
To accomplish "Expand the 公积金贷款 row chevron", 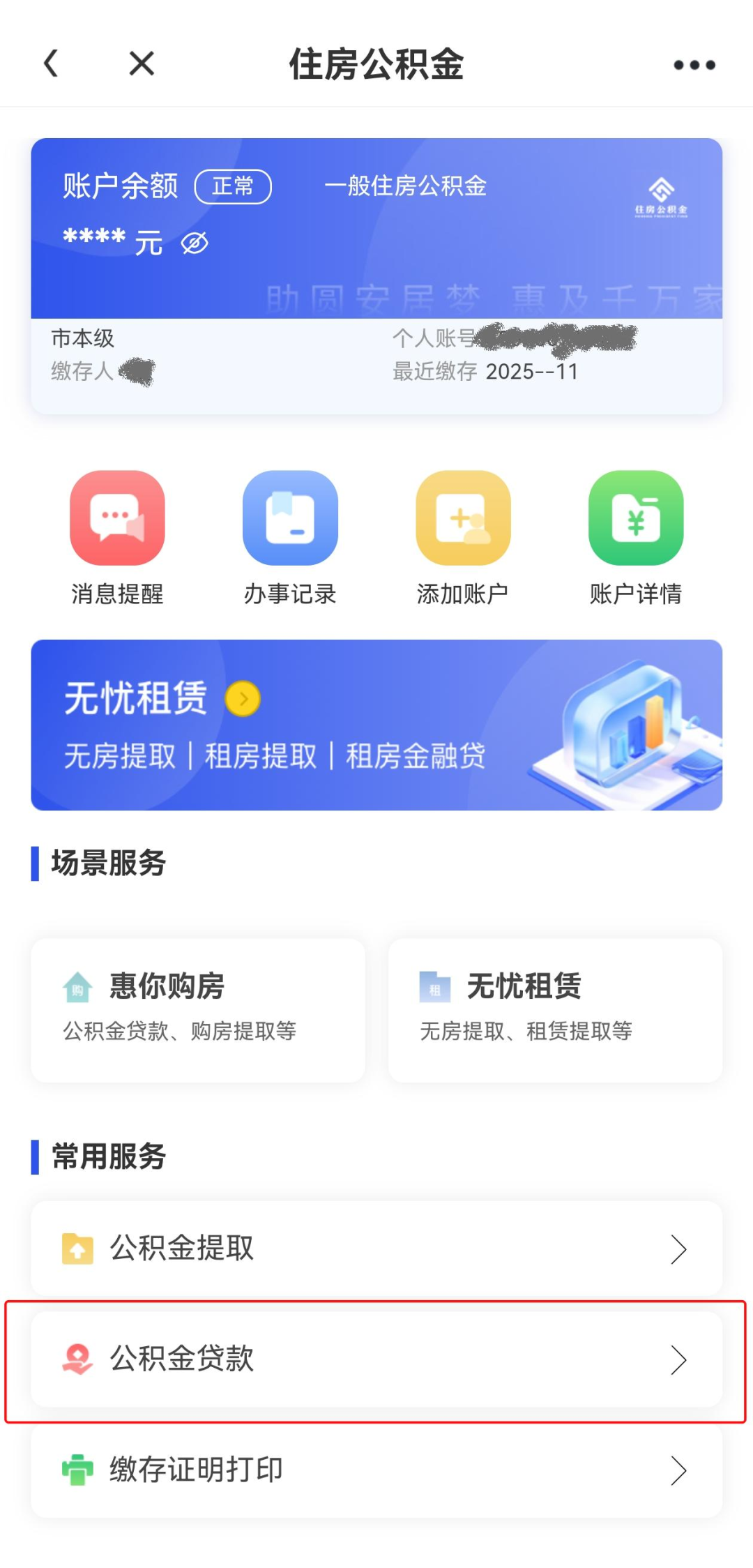I will pos(679,1359).
